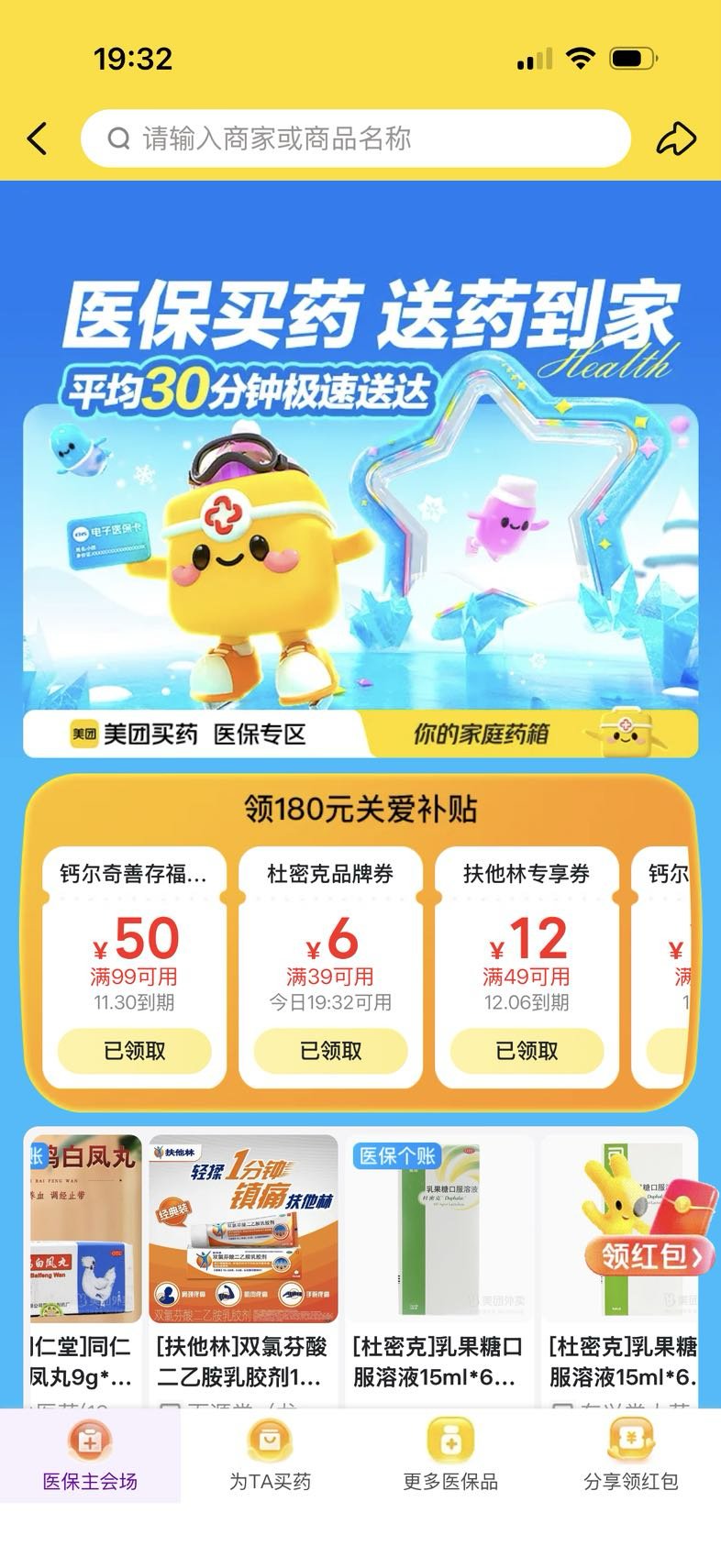Open the 更多医保品 tab

pos(450,1458)
